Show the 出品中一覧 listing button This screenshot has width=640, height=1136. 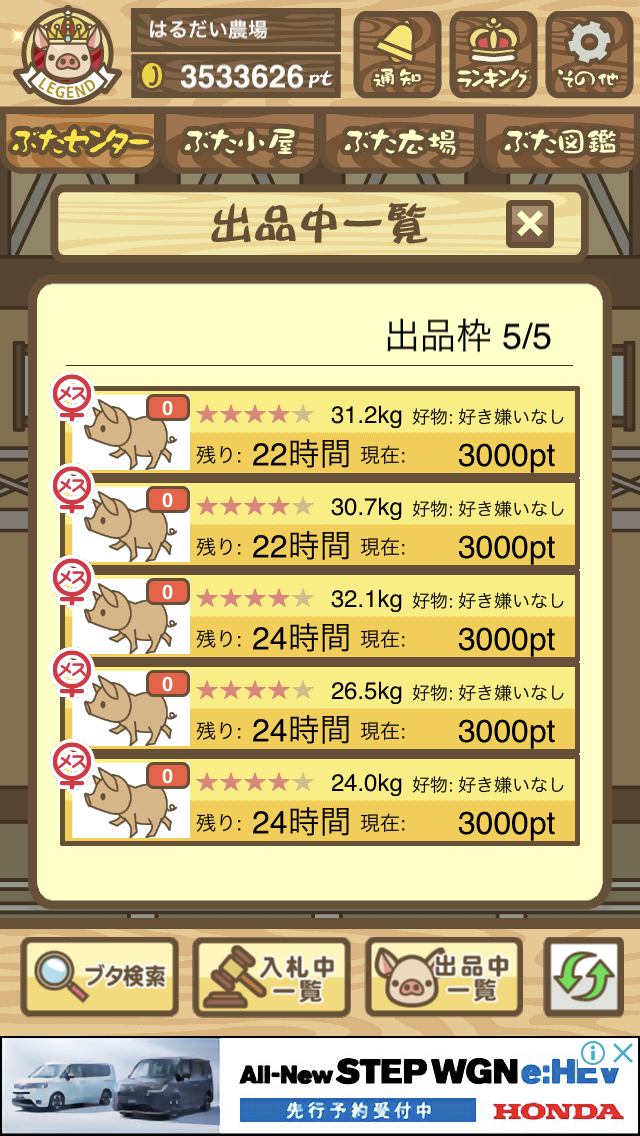coord(444,977)
